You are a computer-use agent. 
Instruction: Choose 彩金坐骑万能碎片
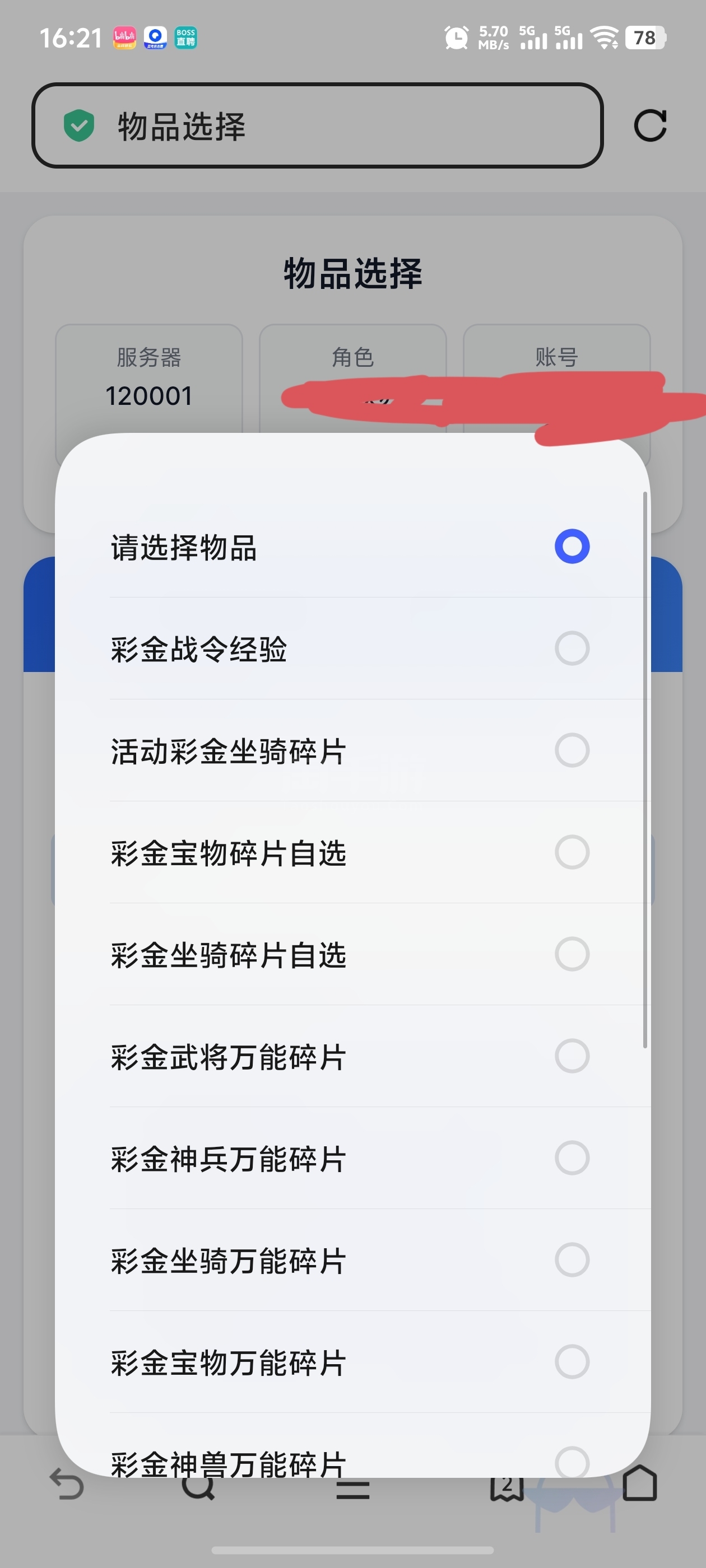[x=352, y=1260]
